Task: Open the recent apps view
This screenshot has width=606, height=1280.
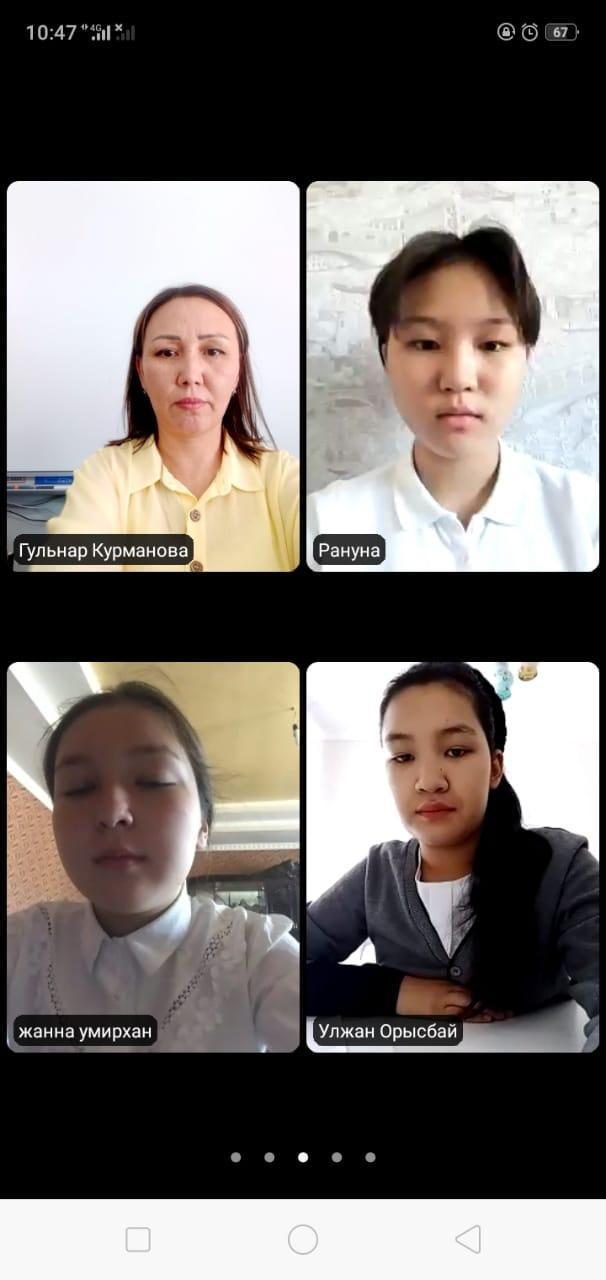Action: point(138,1240)
